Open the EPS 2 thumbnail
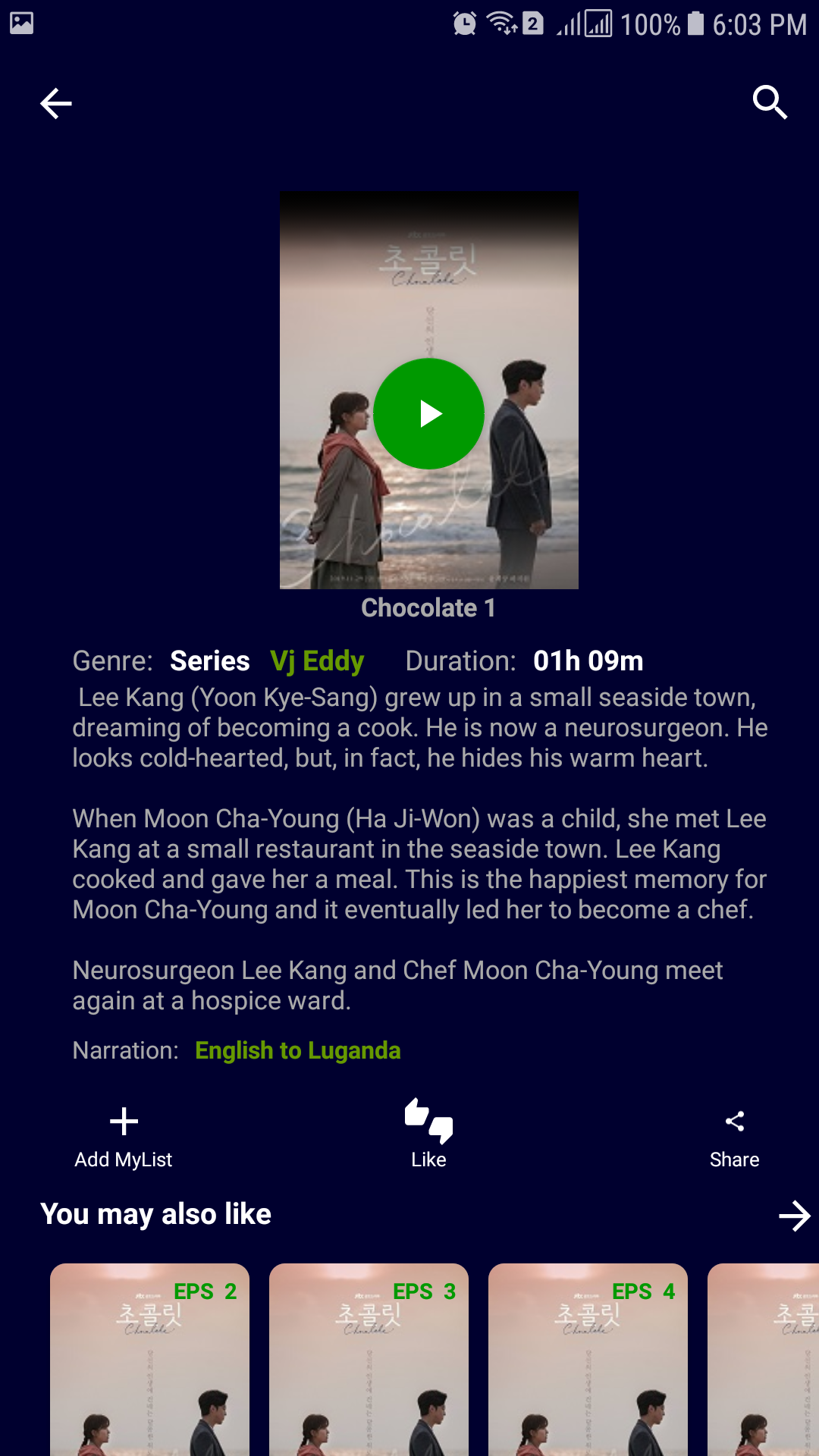This screenshot has height=1456, width=819. coord(149,1359)
